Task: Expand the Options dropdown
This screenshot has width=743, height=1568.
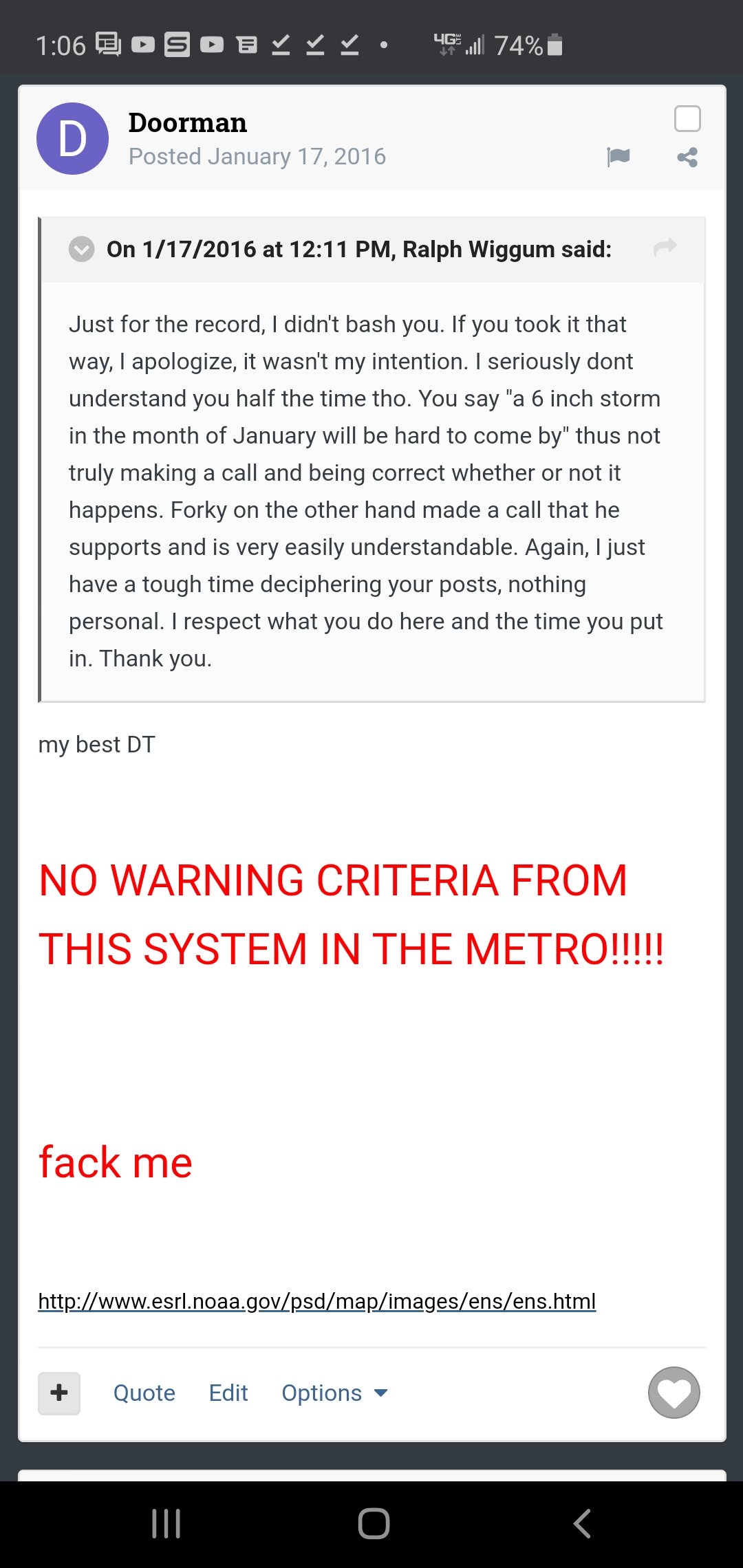Action: [x=335, y=1393]
